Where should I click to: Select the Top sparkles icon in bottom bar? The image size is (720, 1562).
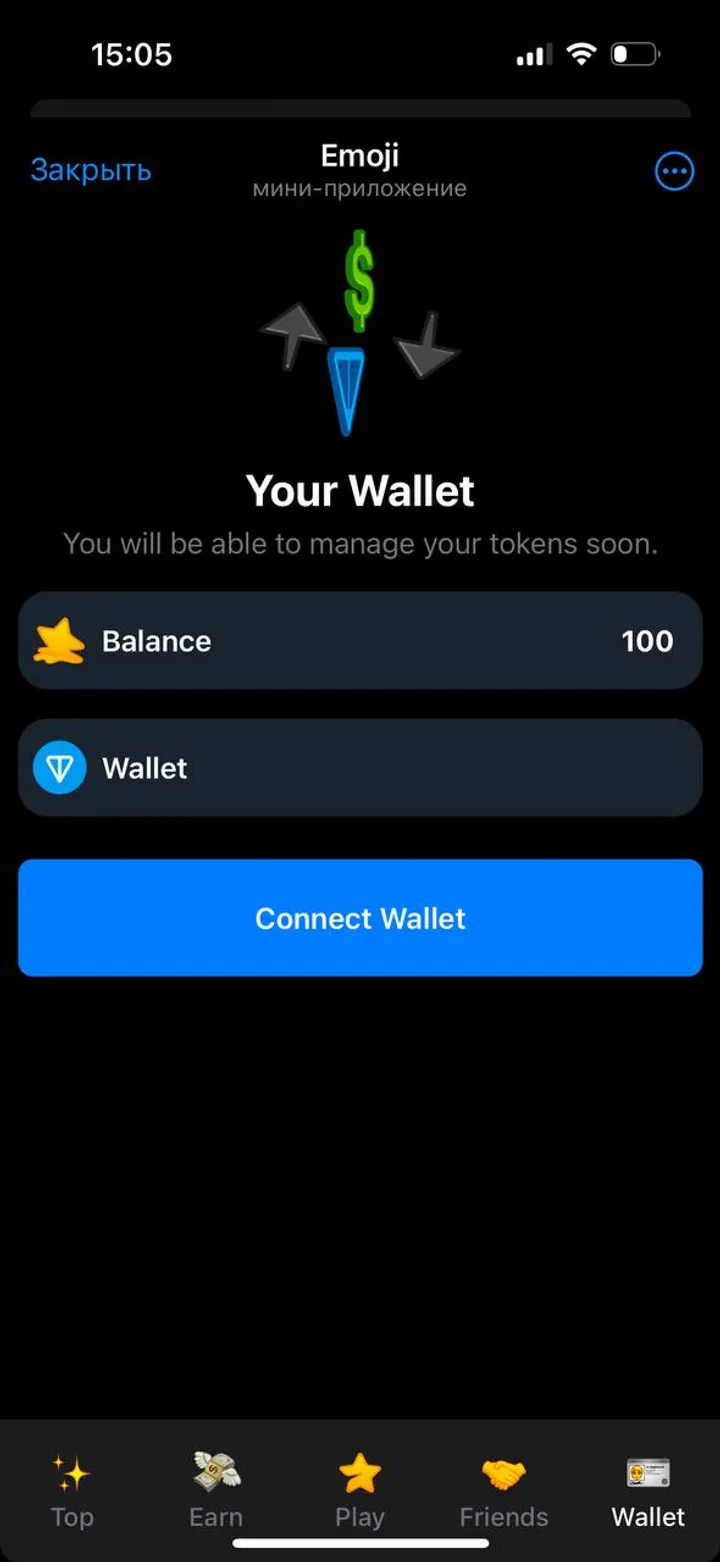coord(71,1471)
